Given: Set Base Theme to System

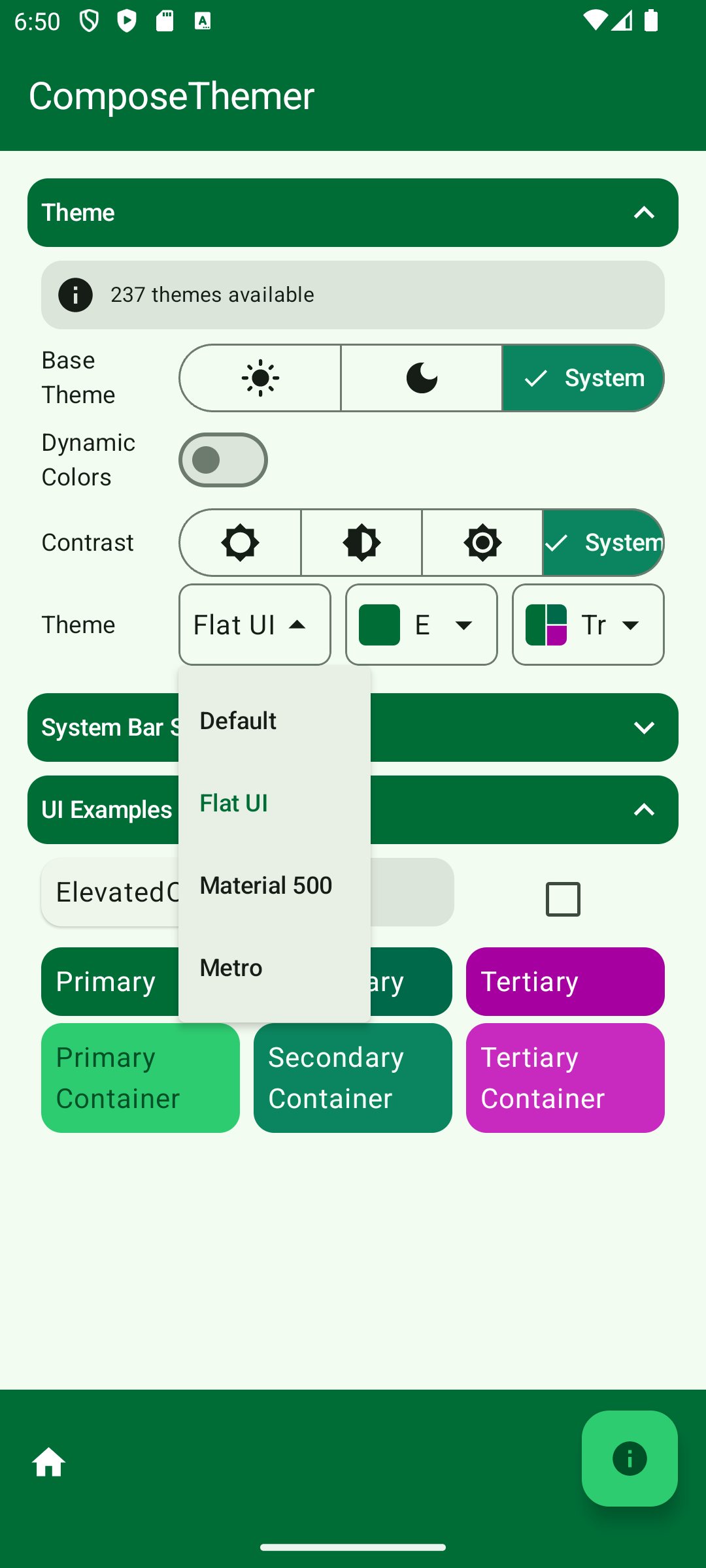Looking at the screenshot, I should coord(583,378).
